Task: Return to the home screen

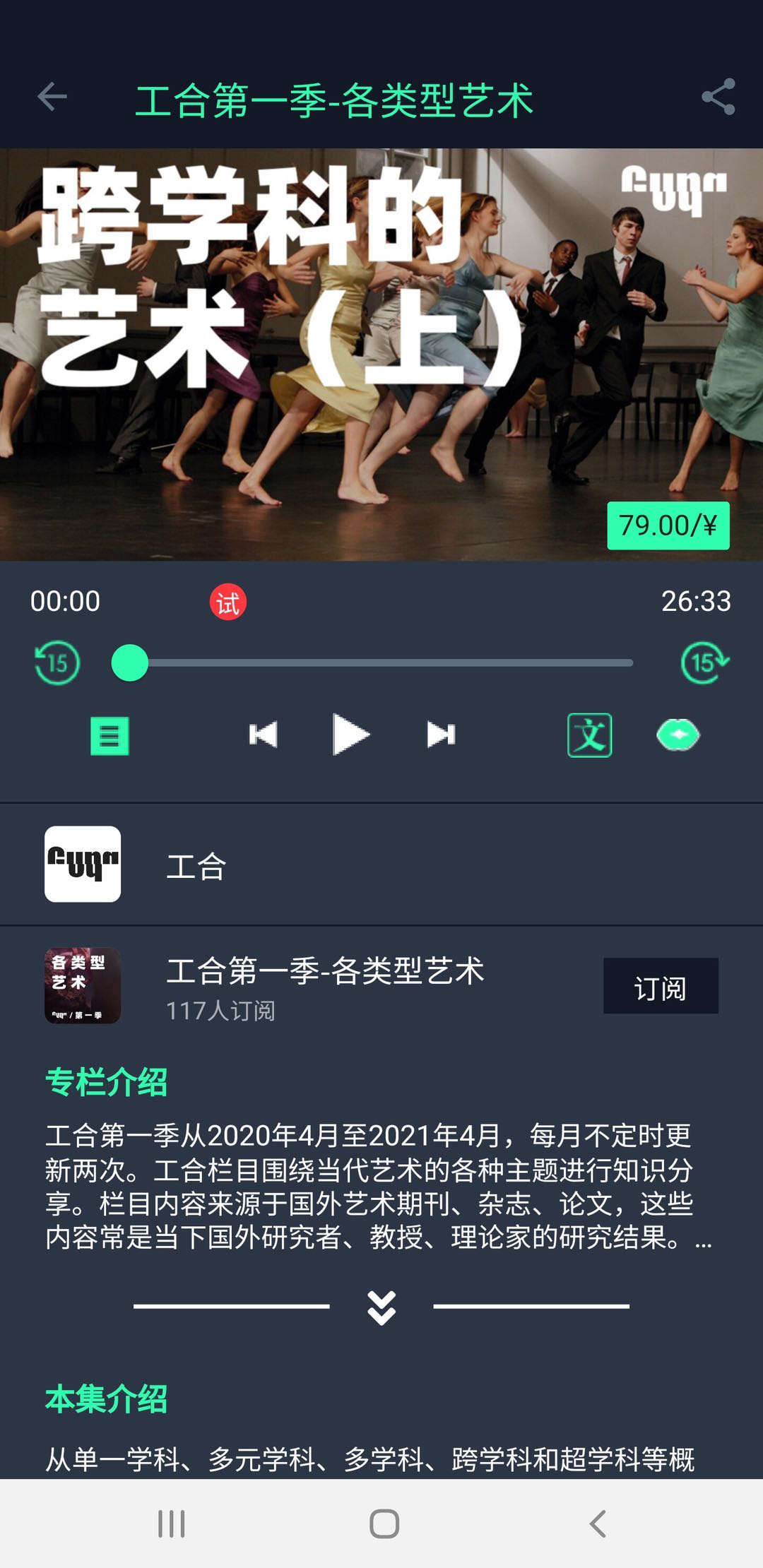Action: click(x=384, y=1524)
